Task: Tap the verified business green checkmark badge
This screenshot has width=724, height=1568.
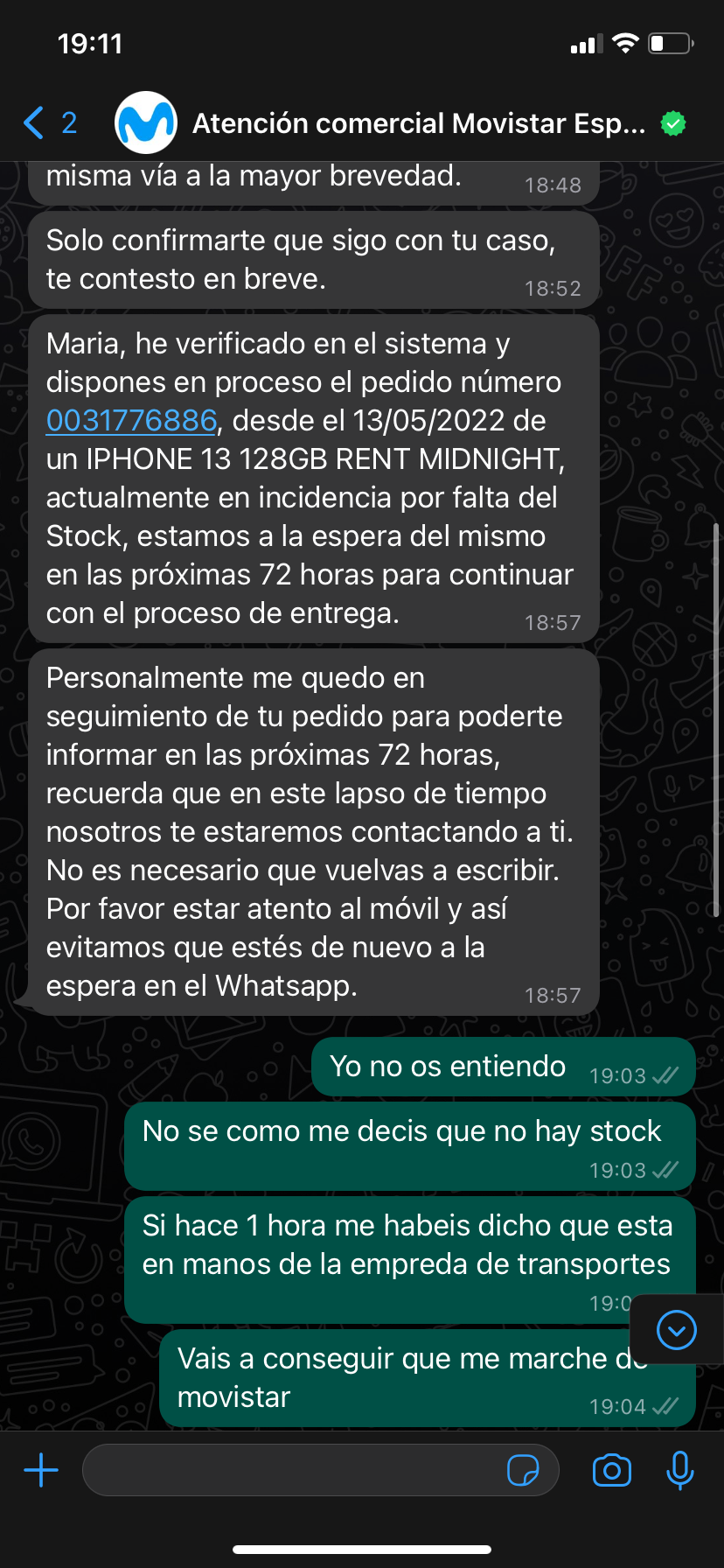Action: point(673,123)
